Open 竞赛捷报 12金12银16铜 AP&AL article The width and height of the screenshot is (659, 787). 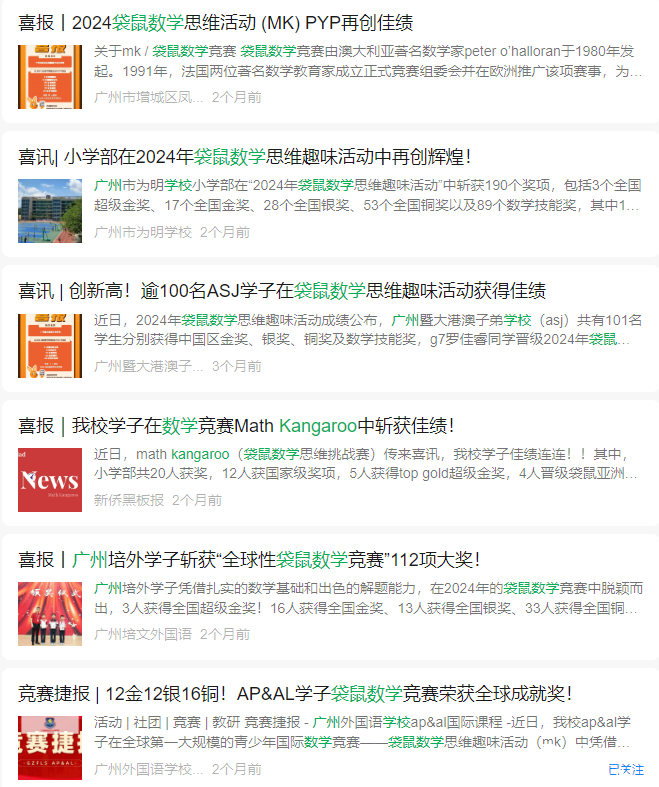click(295, 693)
